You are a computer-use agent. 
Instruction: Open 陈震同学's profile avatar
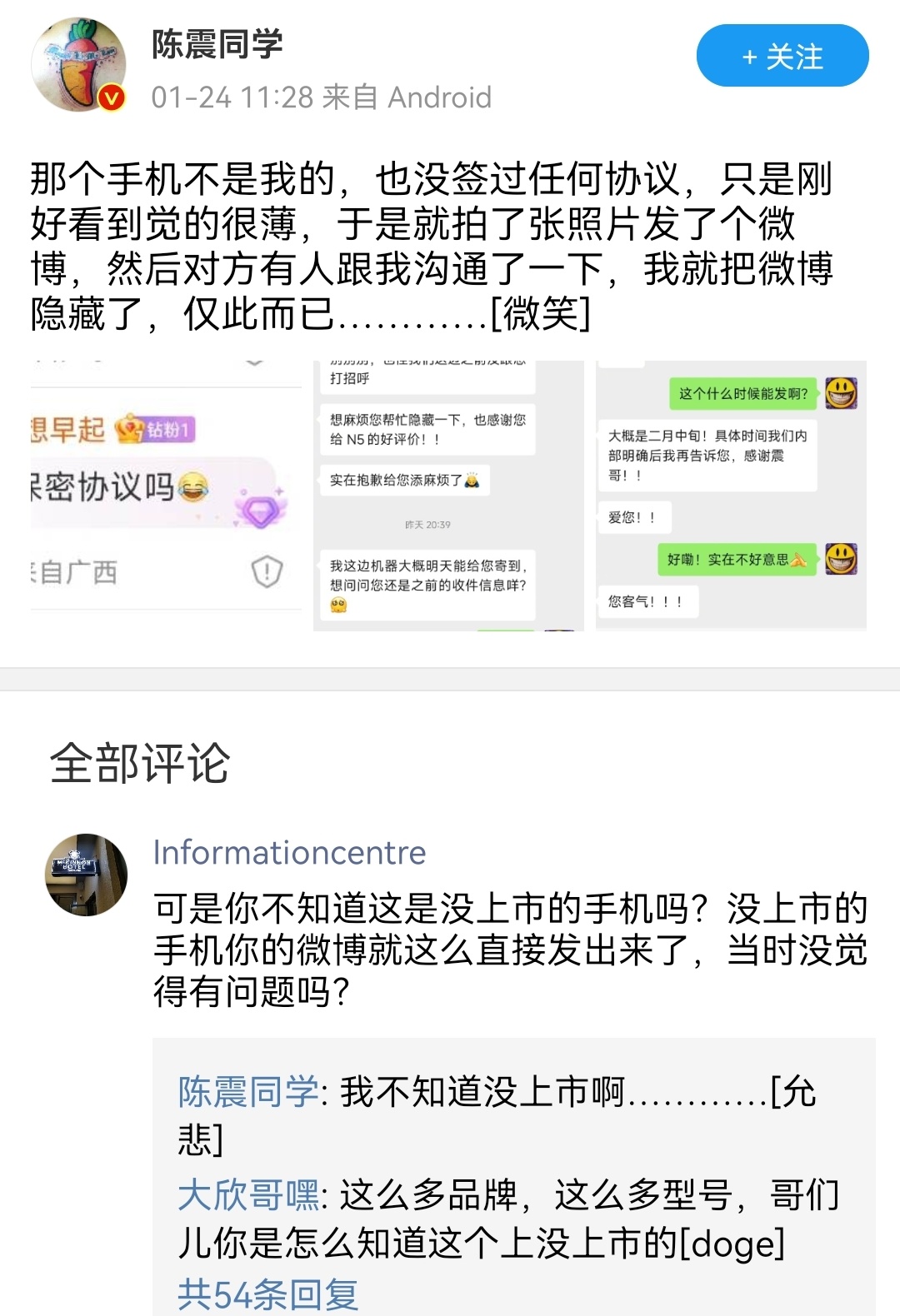79,65
